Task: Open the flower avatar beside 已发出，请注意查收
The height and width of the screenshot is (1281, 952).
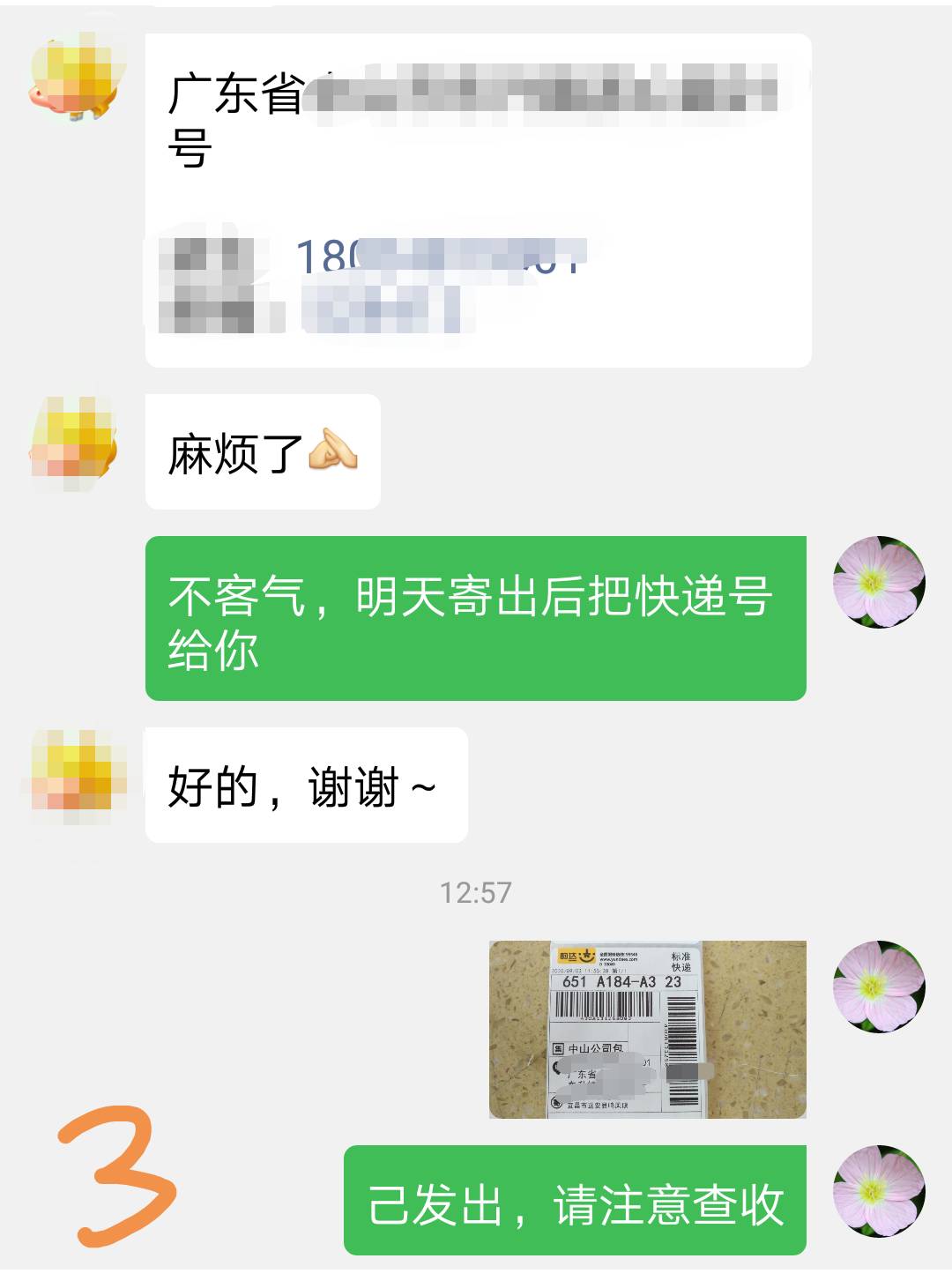Action: (879, 1191)
